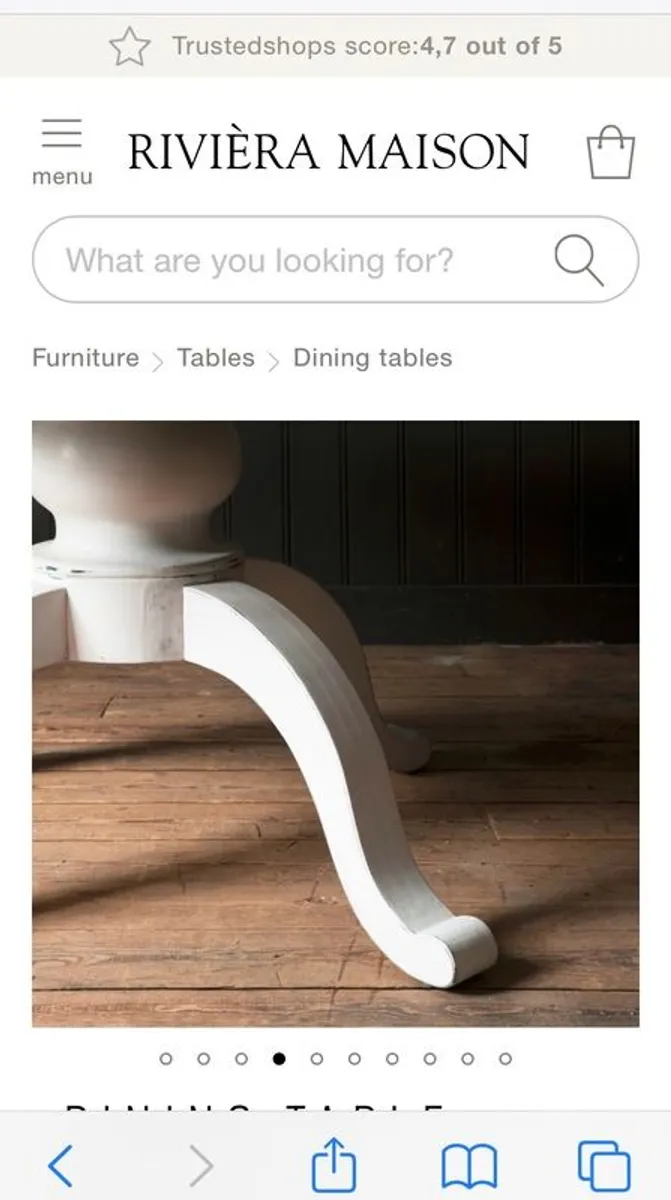Enlarge the table leg product photo
The height and width of the screenshot is (1200, 671).
click(x=335, y=723)
